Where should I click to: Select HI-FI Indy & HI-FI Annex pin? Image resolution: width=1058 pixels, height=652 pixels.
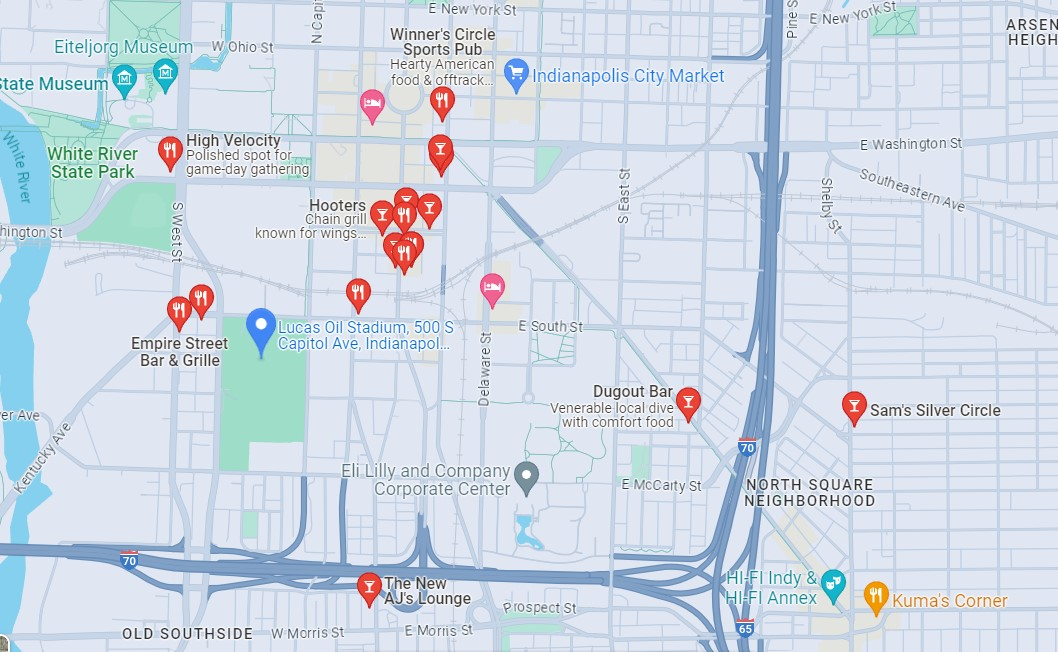pos(833,583)
